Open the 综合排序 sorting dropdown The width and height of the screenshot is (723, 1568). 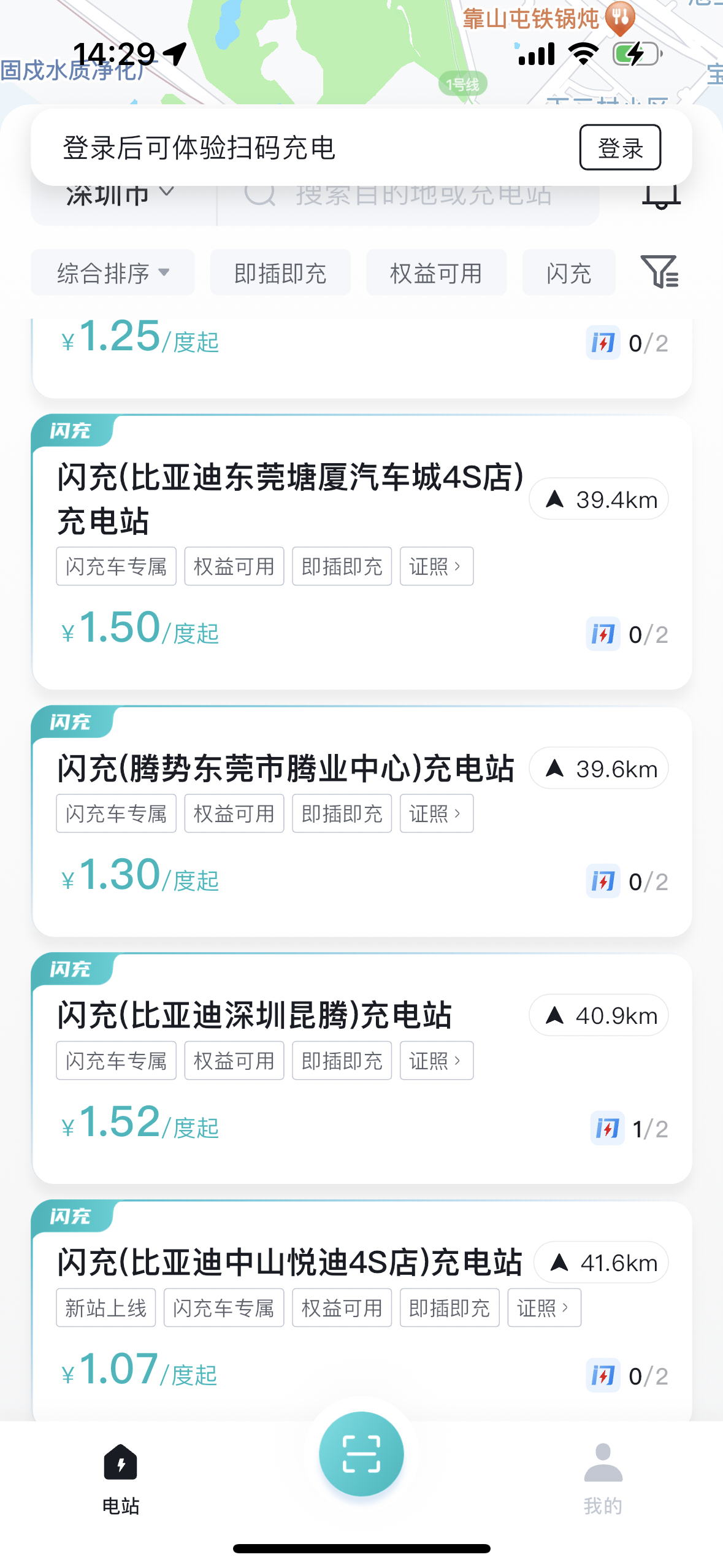(x=112, y=272)
